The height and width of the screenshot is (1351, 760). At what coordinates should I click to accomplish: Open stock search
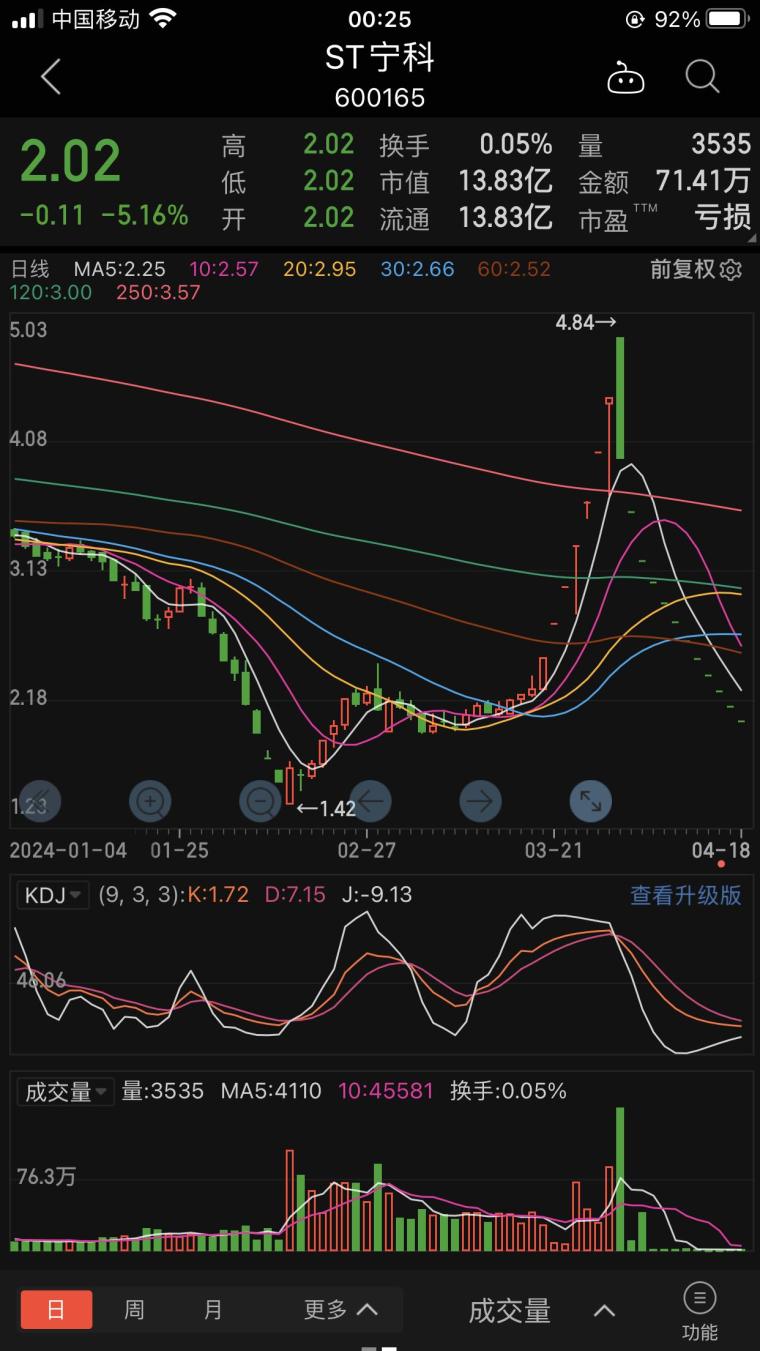[x=702, y=77]
